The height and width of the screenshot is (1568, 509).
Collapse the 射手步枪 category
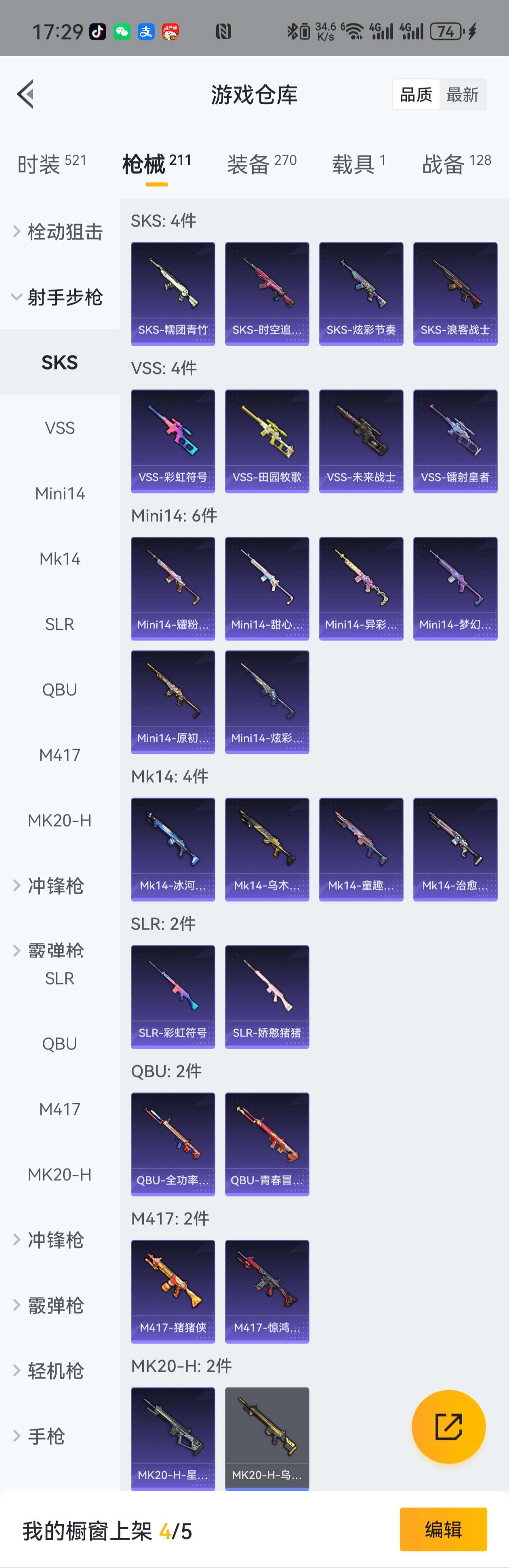(x=60, y=297)
